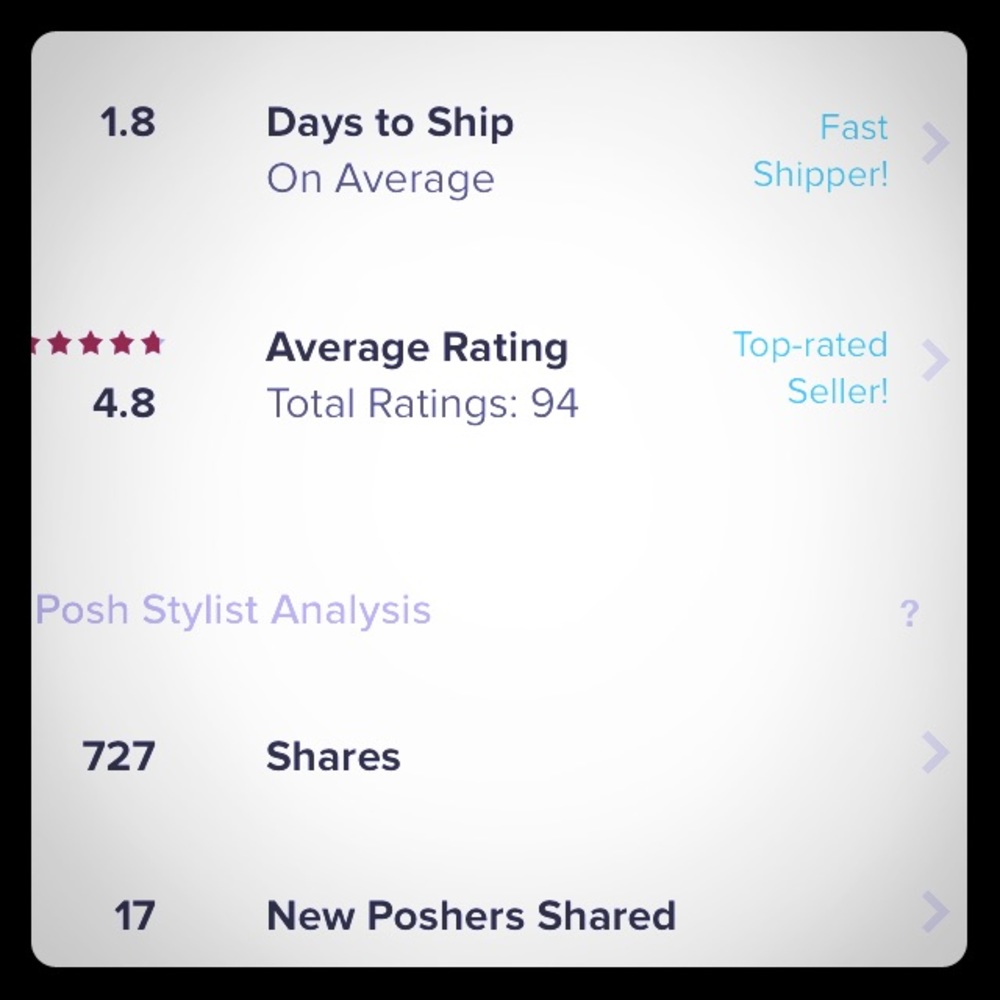View the Average Rating details
1000x1000 pixels.
934,360
